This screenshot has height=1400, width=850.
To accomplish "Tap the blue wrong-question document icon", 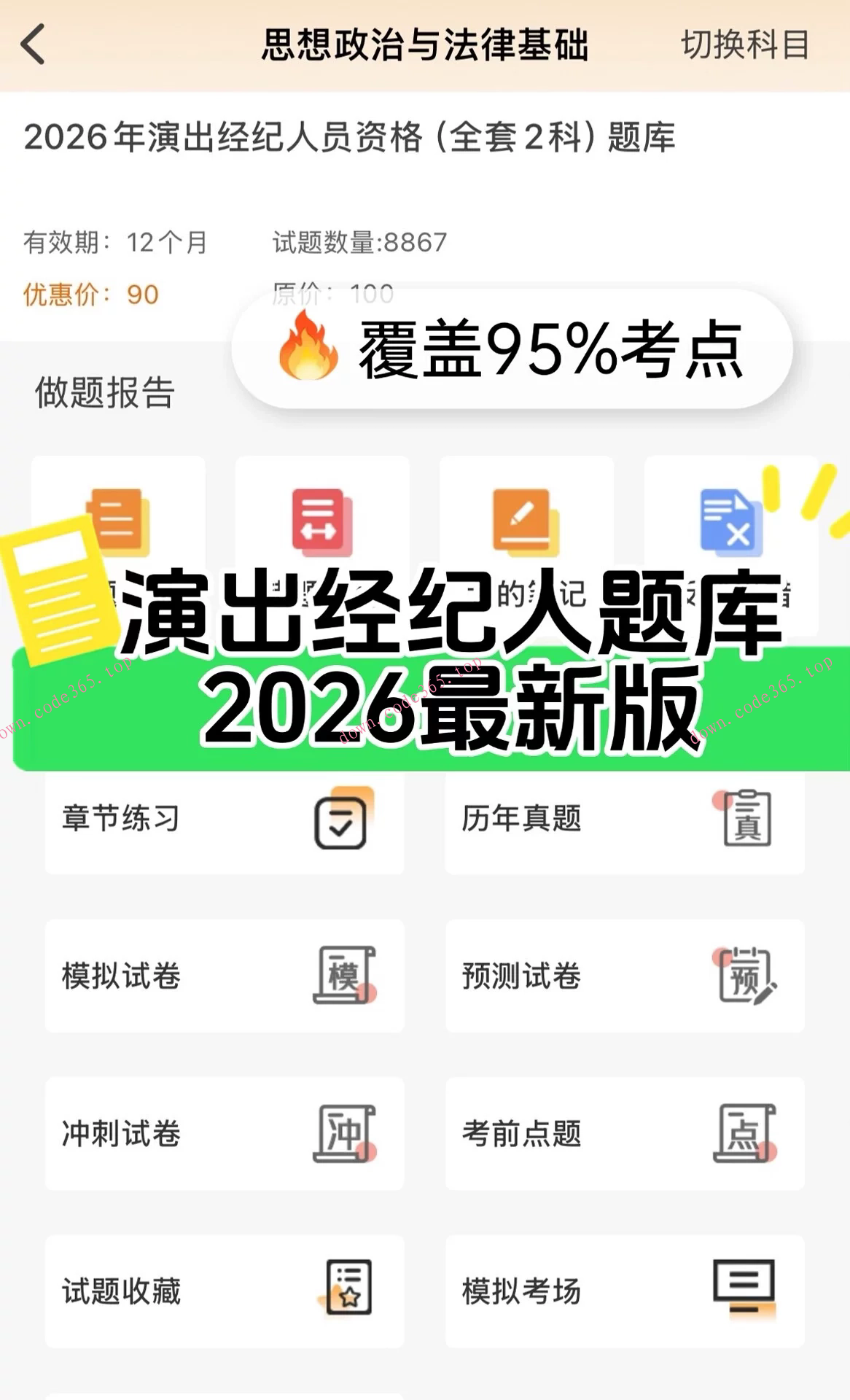I will (x=732, y=519).
